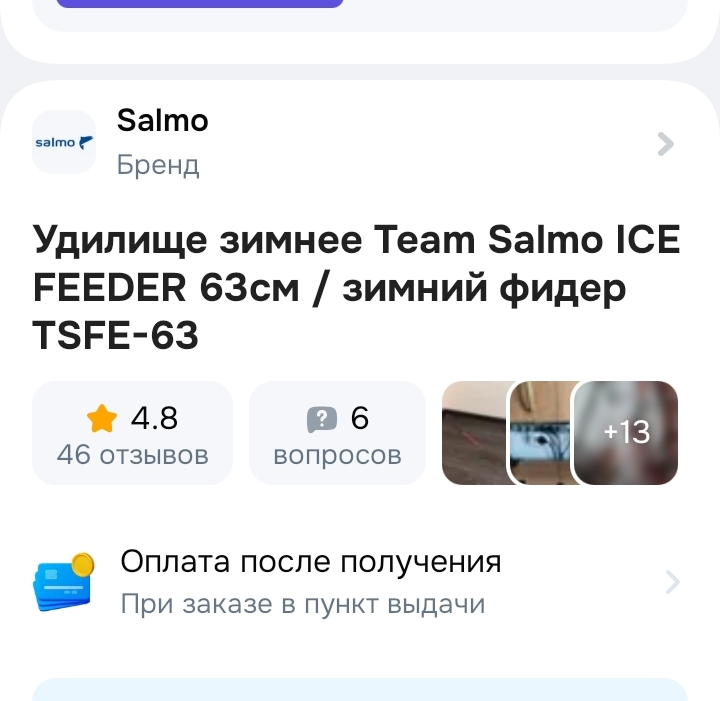Open the Оплата после получения details
Screen dimensions: 720x701
tap(360, 582)
